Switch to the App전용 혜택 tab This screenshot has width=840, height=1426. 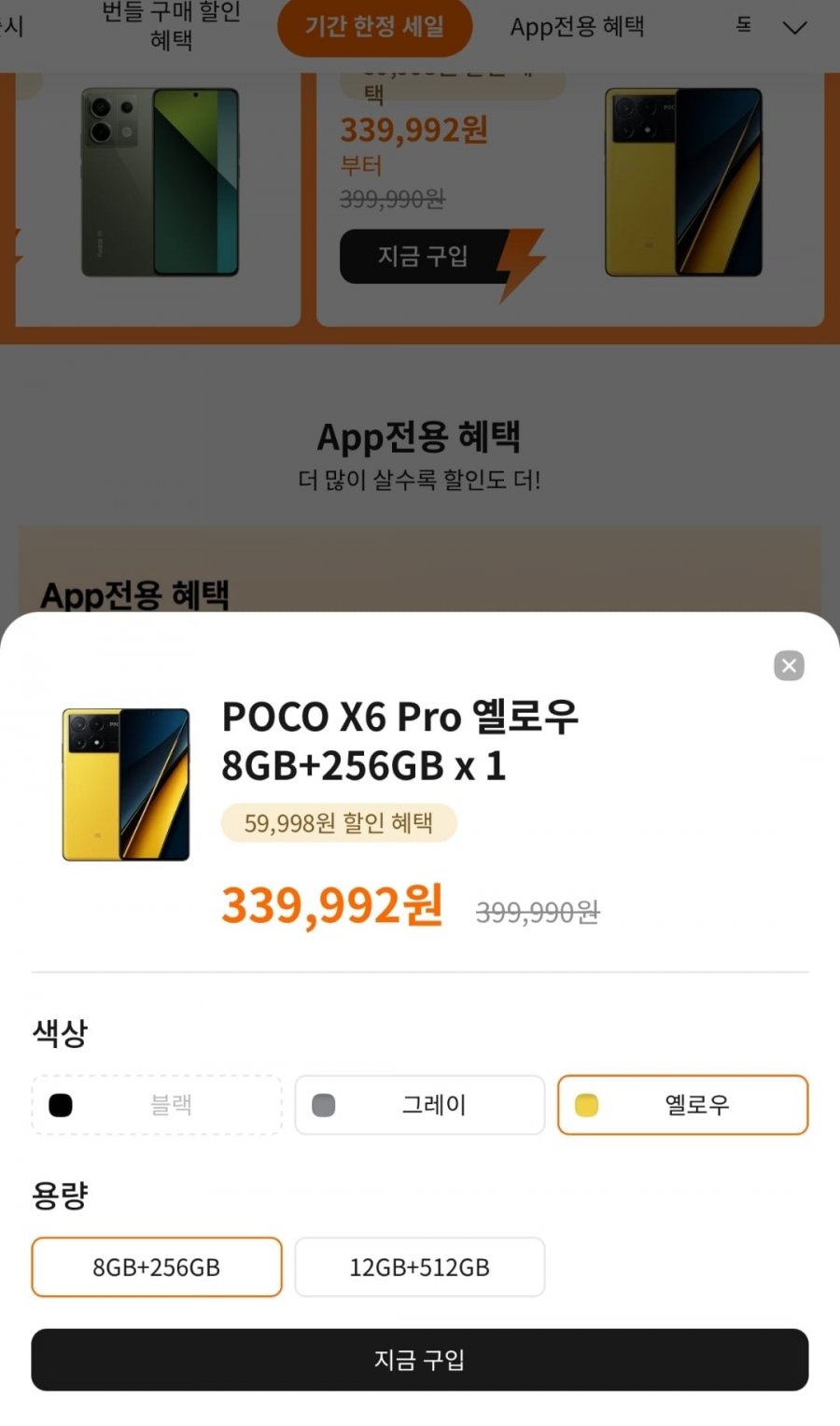[x=577, y=27]
